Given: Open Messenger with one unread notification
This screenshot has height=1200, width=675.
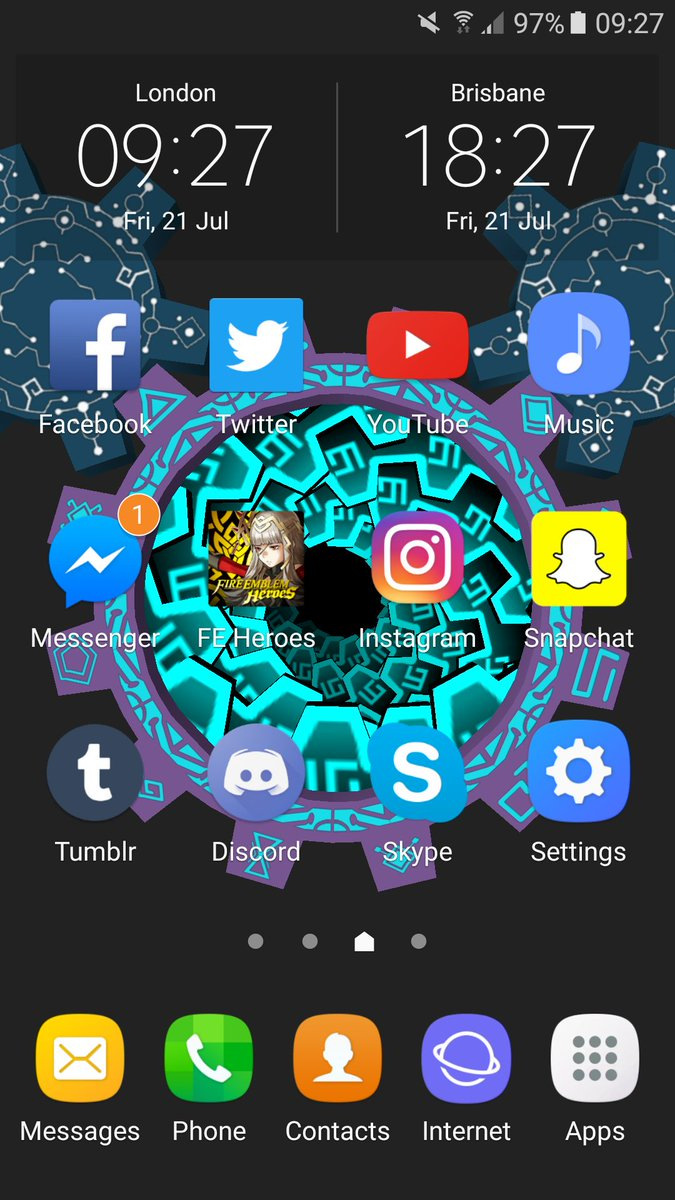Looking at the screenshot, I should (x=95, y=560).
